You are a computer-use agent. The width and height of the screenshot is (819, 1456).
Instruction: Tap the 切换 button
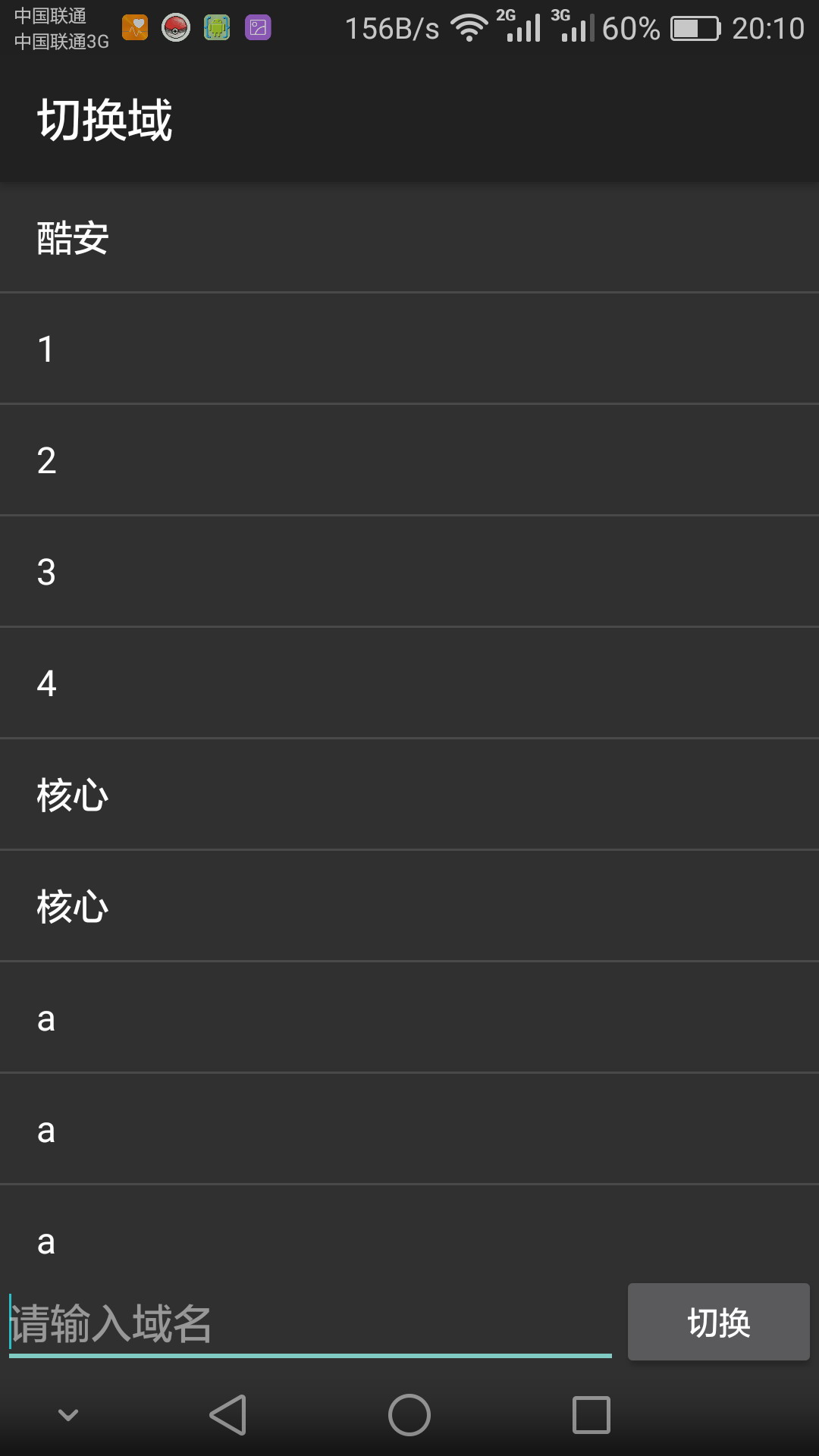(x=718, y=1322)
